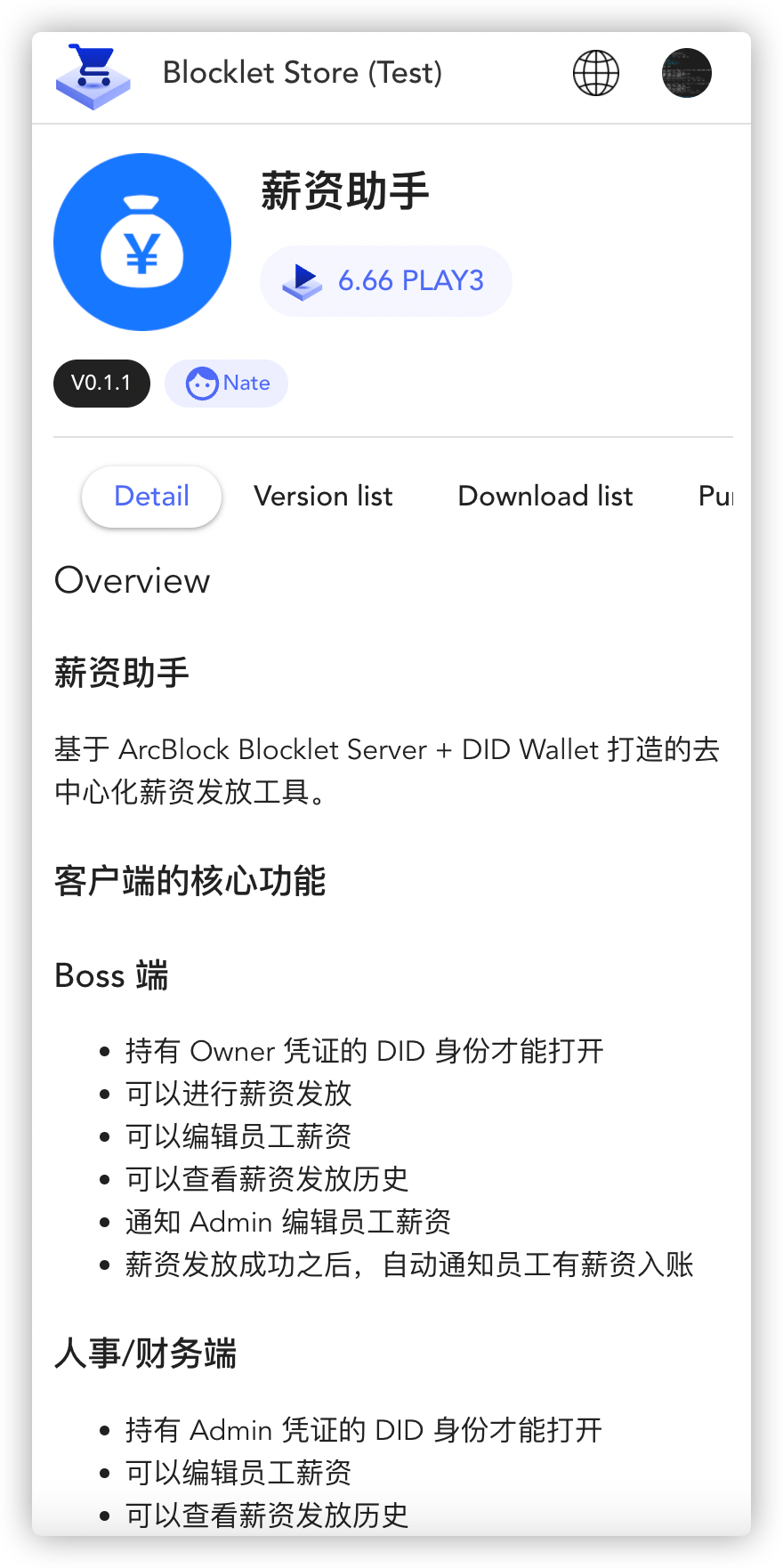Viewport: 783px width, 1568px height.
Task: Open author Nate's profile chip
Action: [x=227, y=384]
